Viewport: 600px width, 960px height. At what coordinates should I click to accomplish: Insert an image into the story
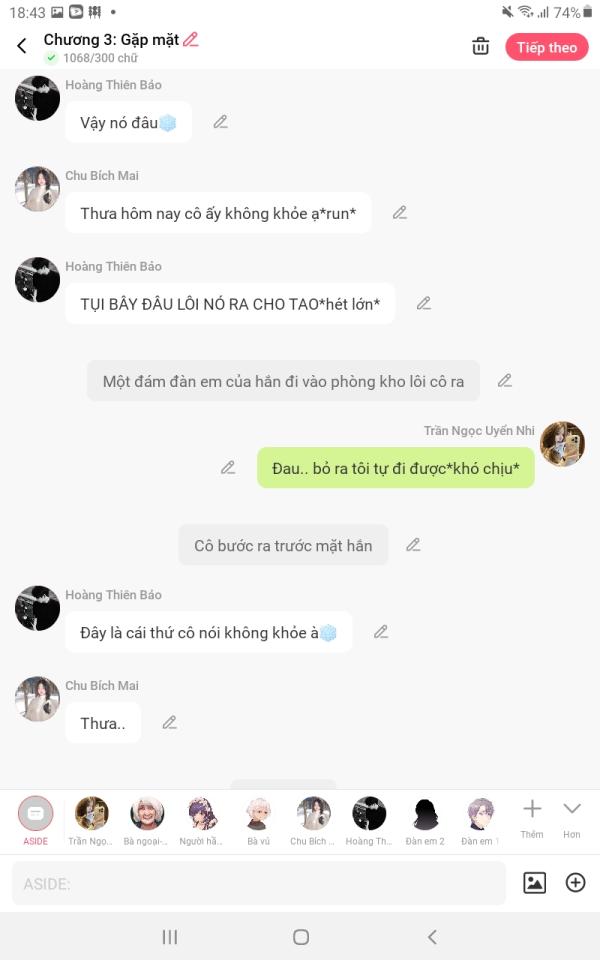(535, 882)
